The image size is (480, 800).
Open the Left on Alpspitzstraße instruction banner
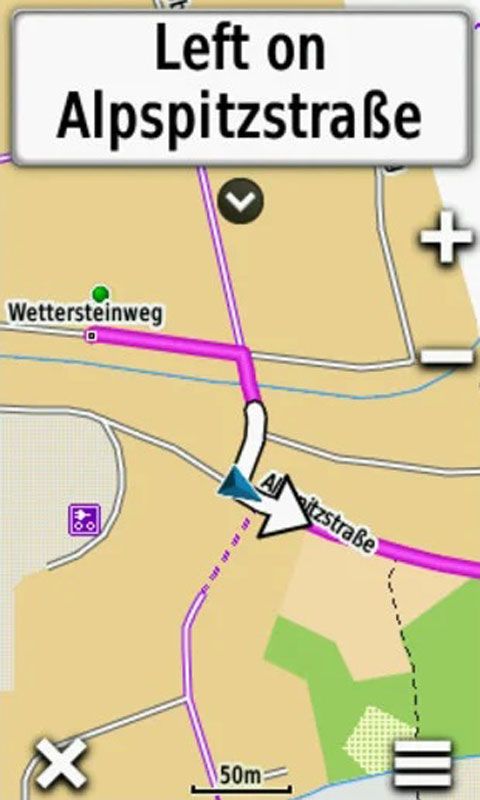coord(240,88)
